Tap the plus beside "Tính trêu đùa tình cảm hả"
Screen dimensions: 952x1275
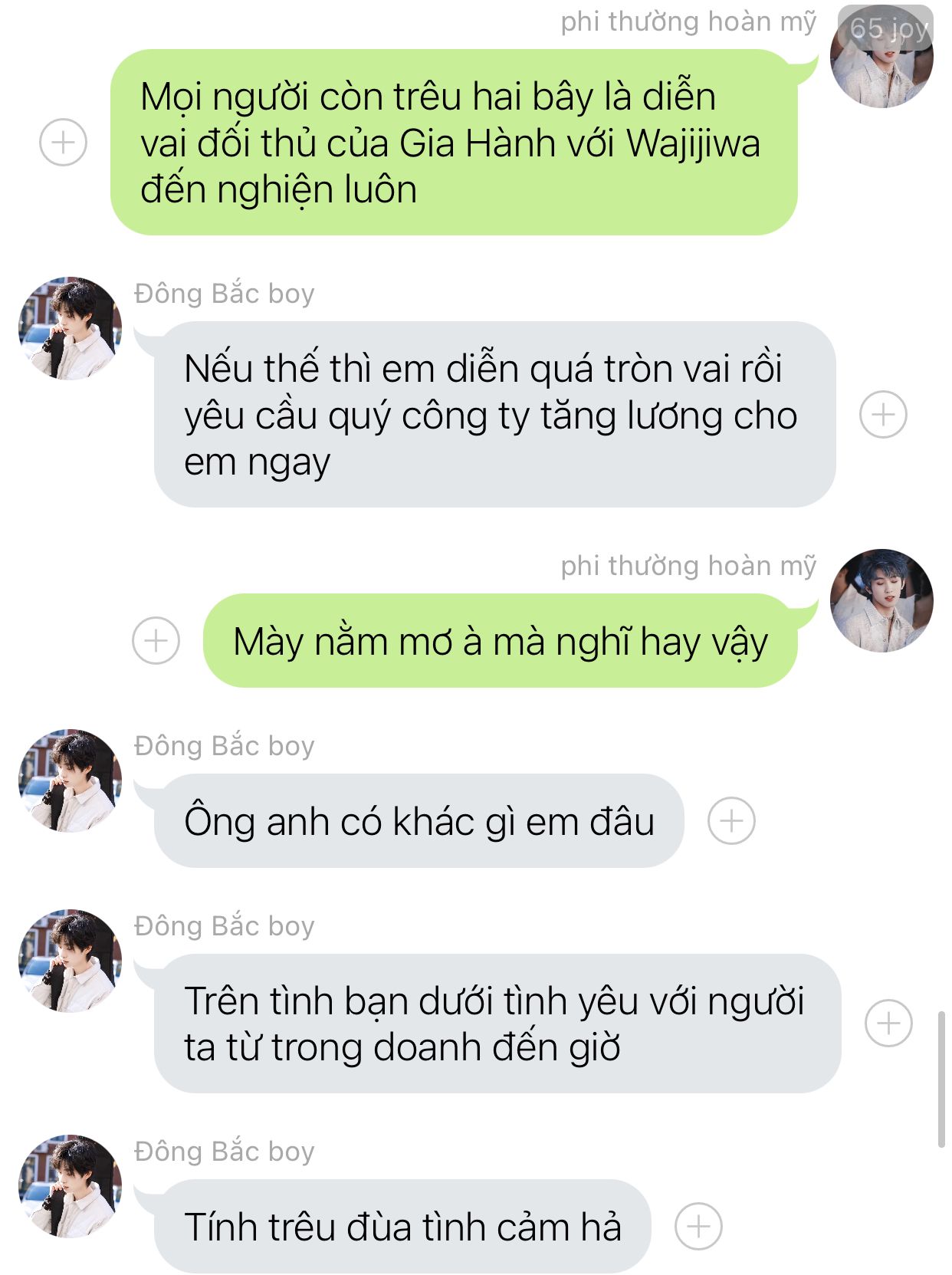698,1226
